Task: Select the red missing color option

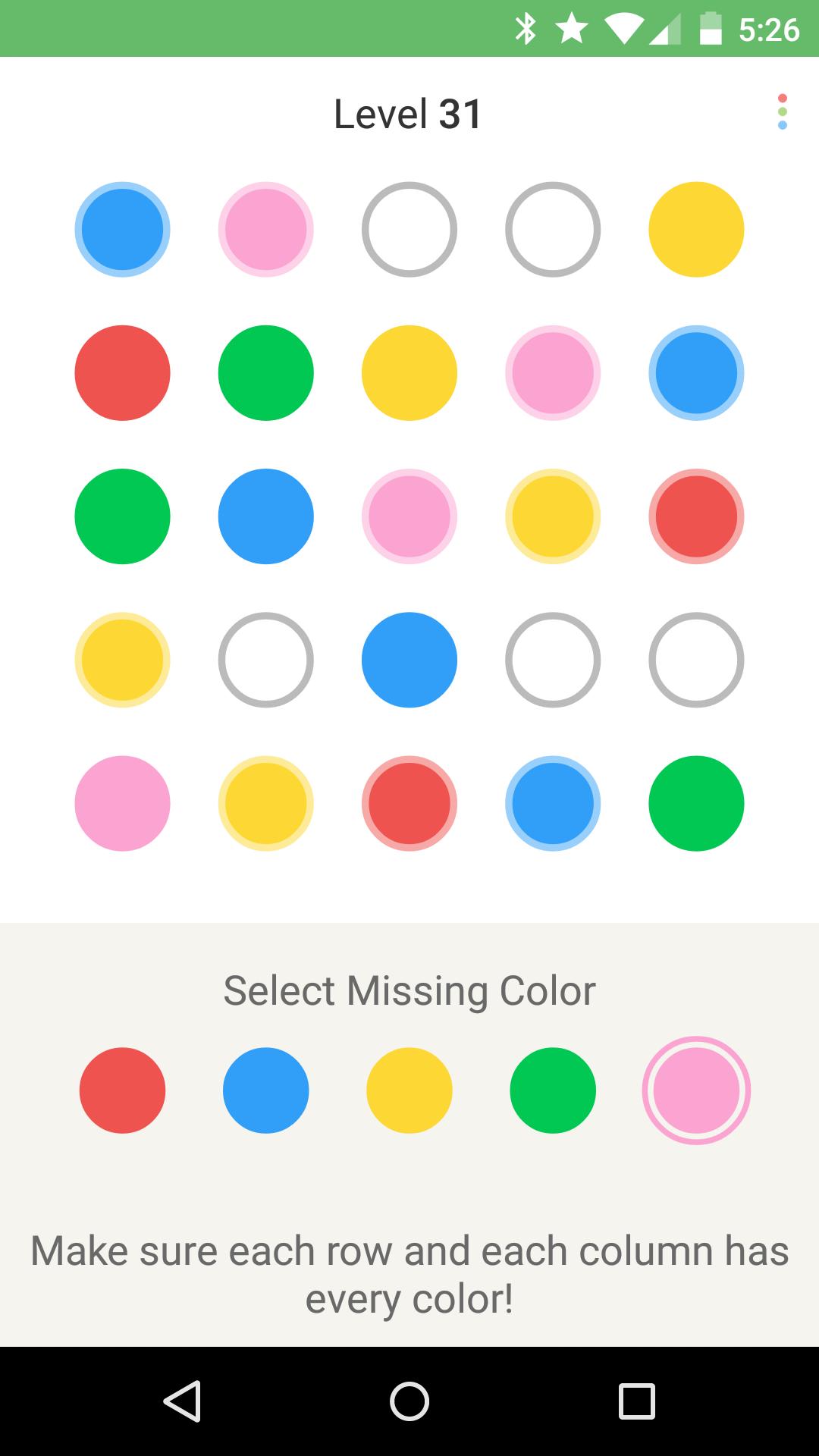Action: (x=122, y=1090)
